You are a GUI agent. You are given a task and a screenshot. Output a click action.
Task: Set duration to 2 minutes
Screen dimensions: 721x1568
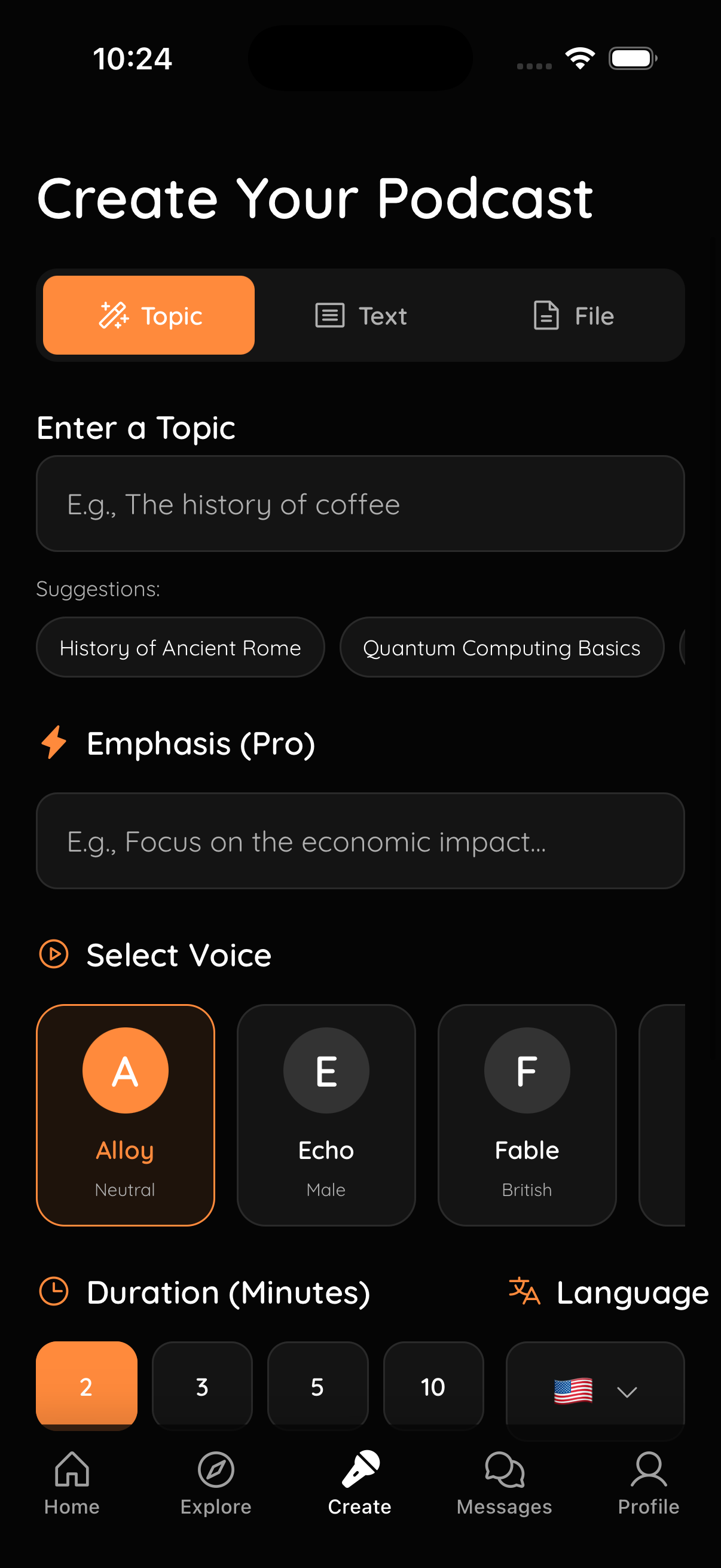coord(87,1386)
